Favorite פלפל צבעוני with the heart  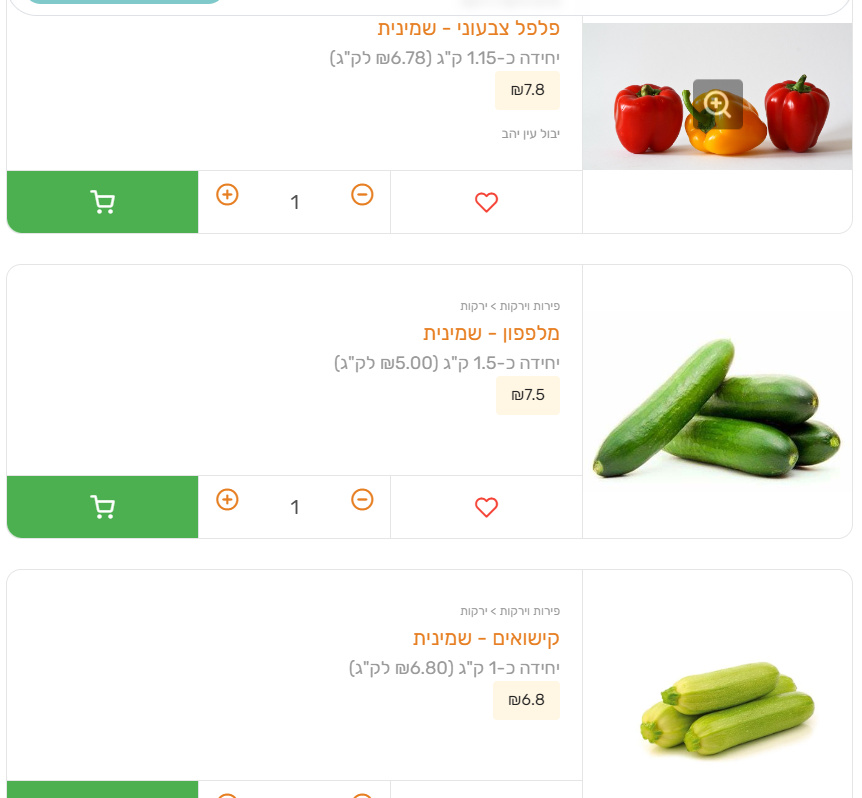486,202
